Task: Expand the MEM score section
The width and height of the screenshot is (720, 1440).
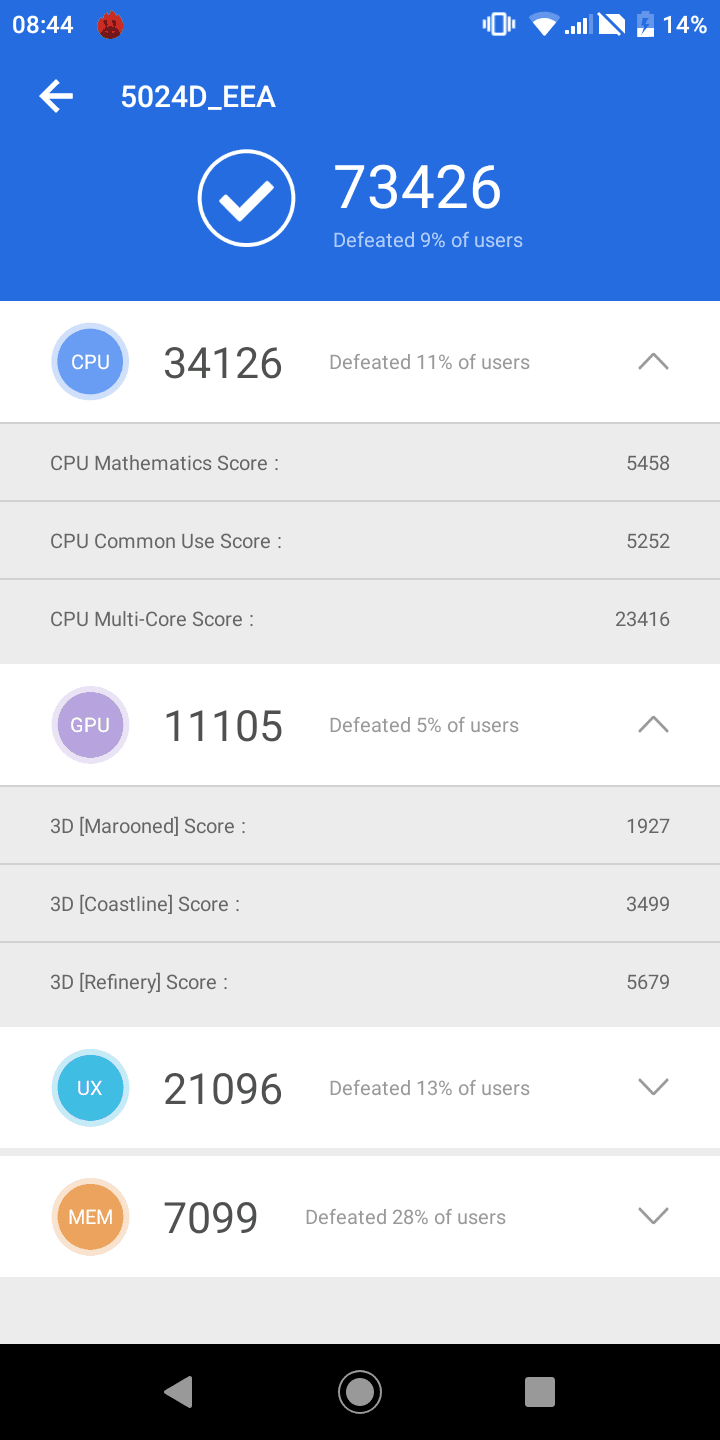Action: coord(652,1216)
